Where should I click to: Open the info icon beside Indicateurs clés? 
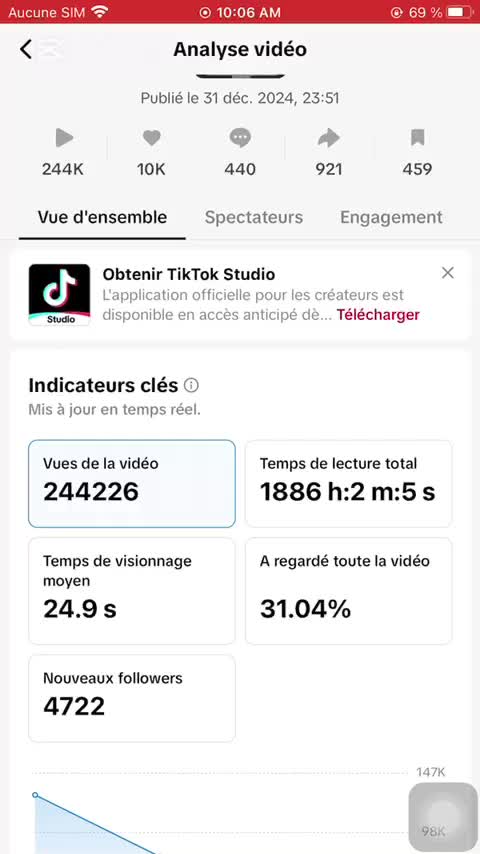[191, 386]
